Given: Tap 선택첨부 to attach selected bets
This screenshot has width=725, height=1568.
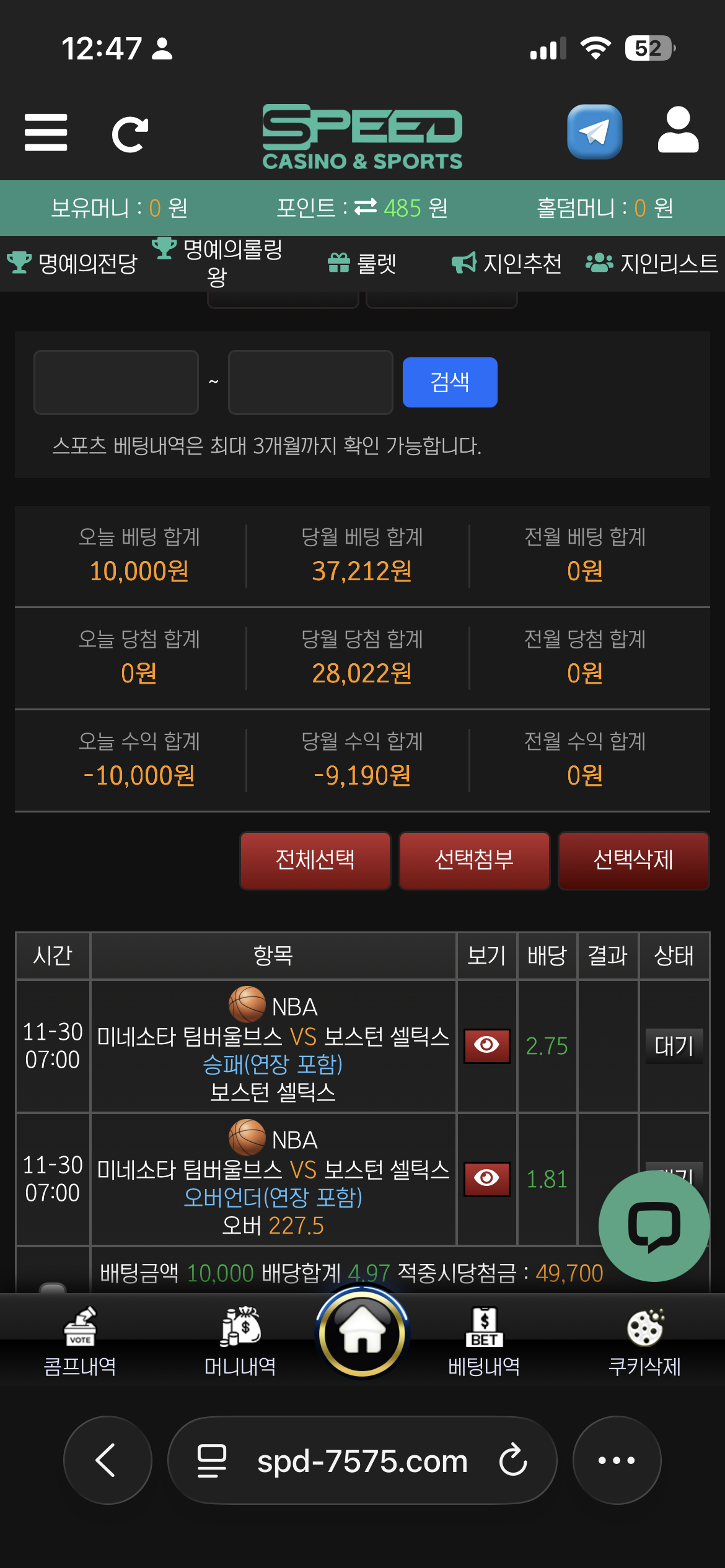Looking at the screenshot, I should (x=474, y=860).
